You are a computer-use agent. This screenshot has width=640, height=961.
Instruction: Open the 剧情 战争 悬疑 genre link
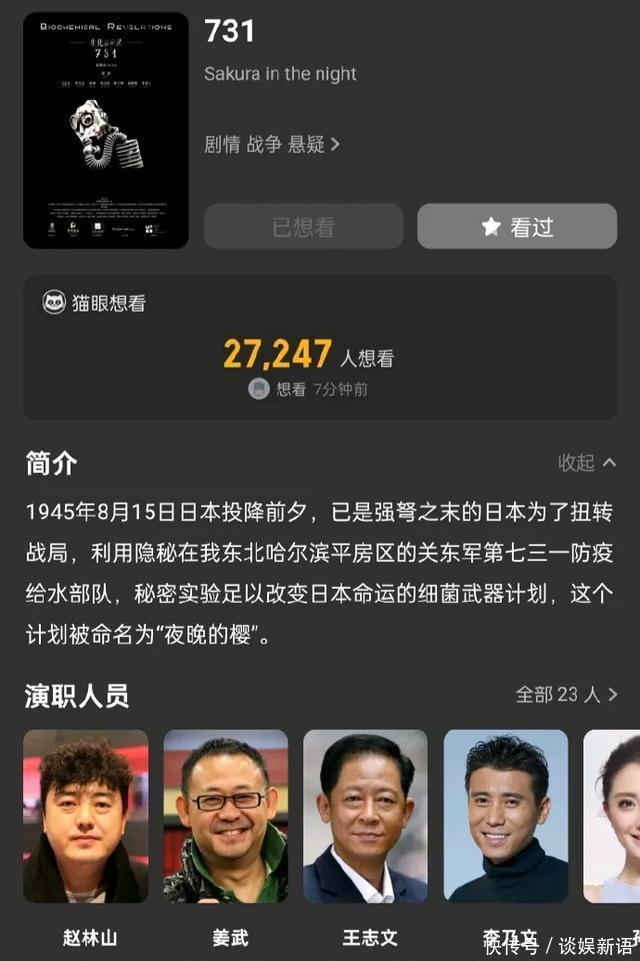[271, 144]
